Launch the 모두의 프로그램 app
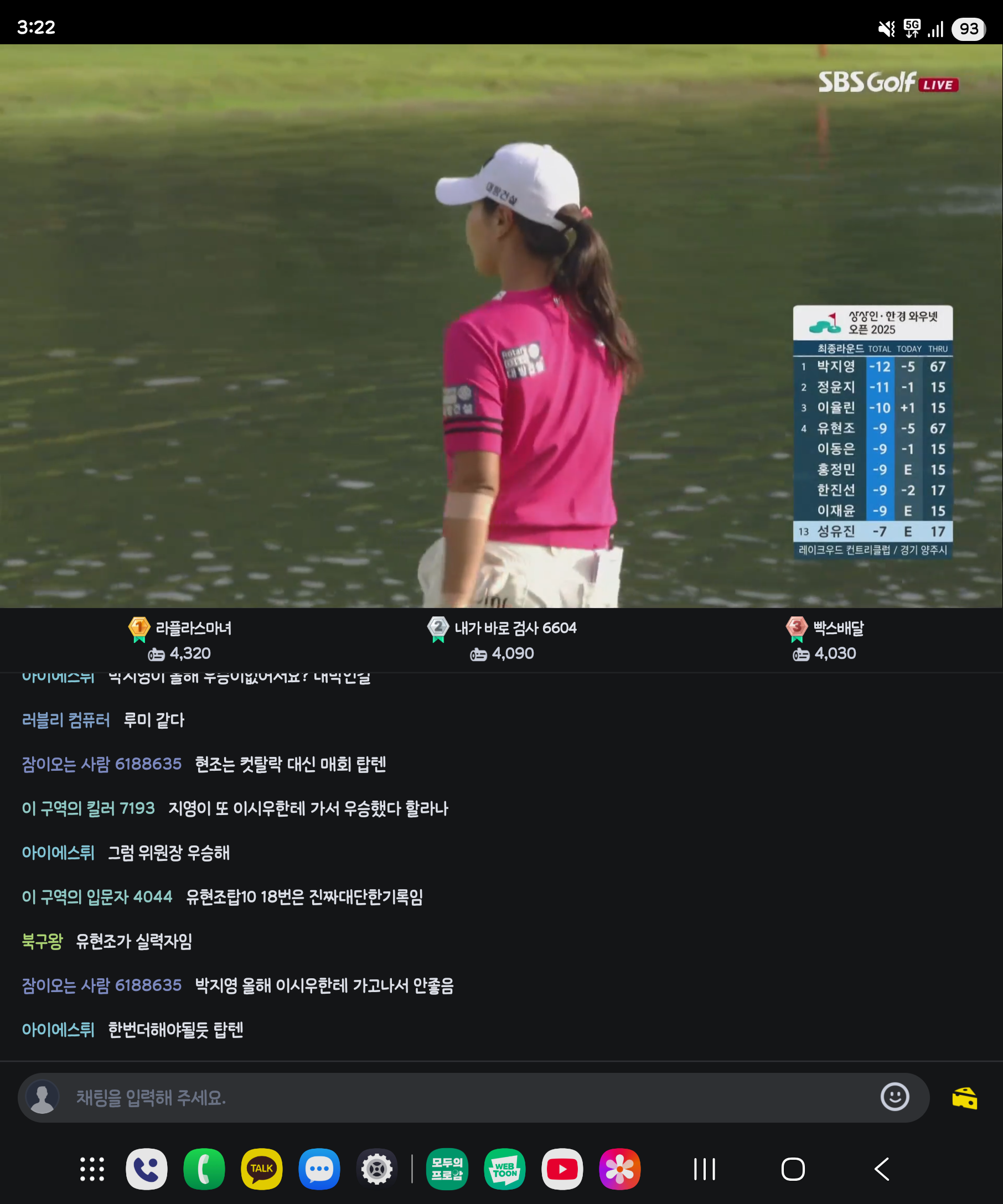Screen dimensions: 1003x1204 tap(447, 1169)
